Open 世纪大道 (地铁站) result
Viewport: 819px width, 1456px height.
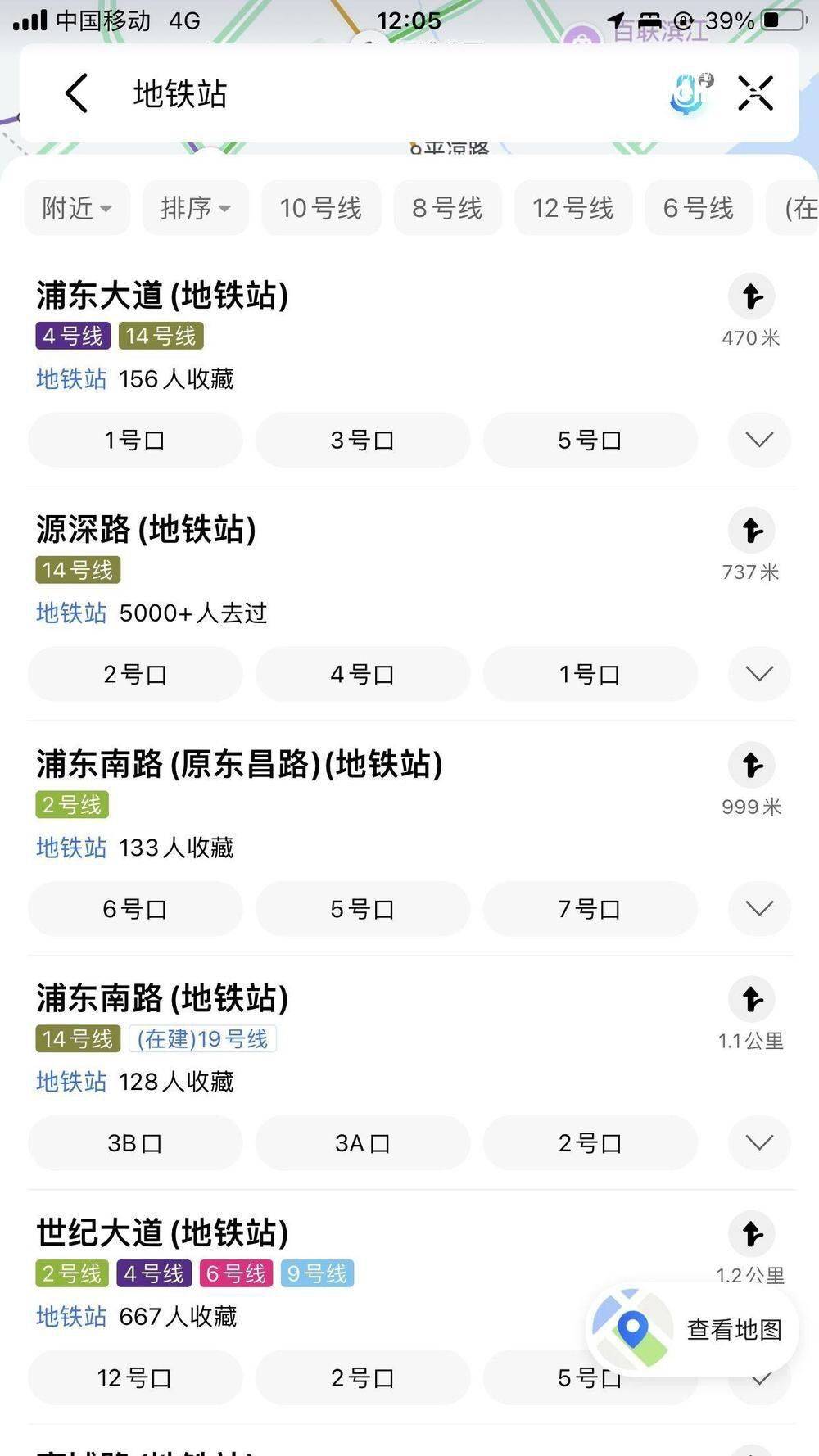tap(162, 1232)
